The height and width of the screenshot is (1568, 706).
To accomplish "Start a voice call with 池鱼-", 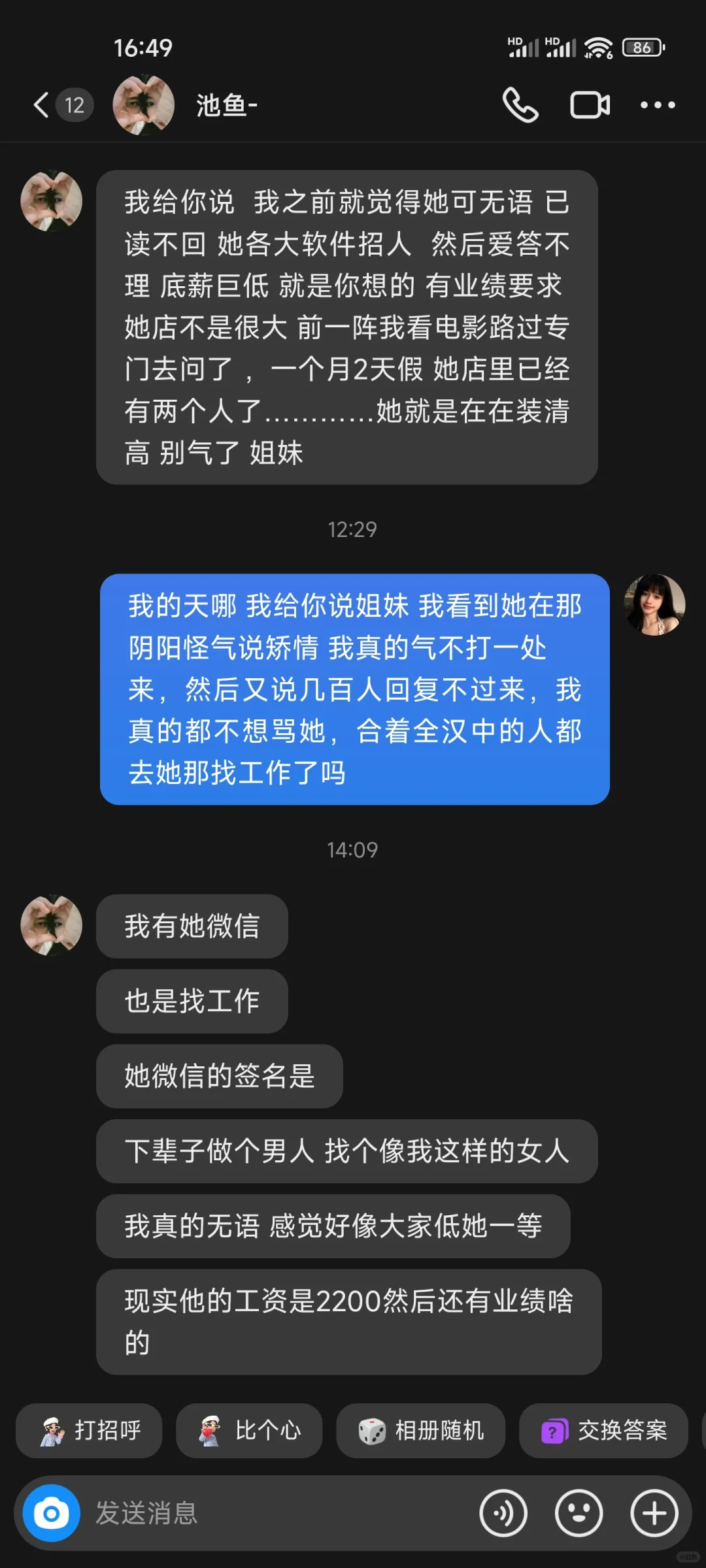I will click(x=520, y=105).
